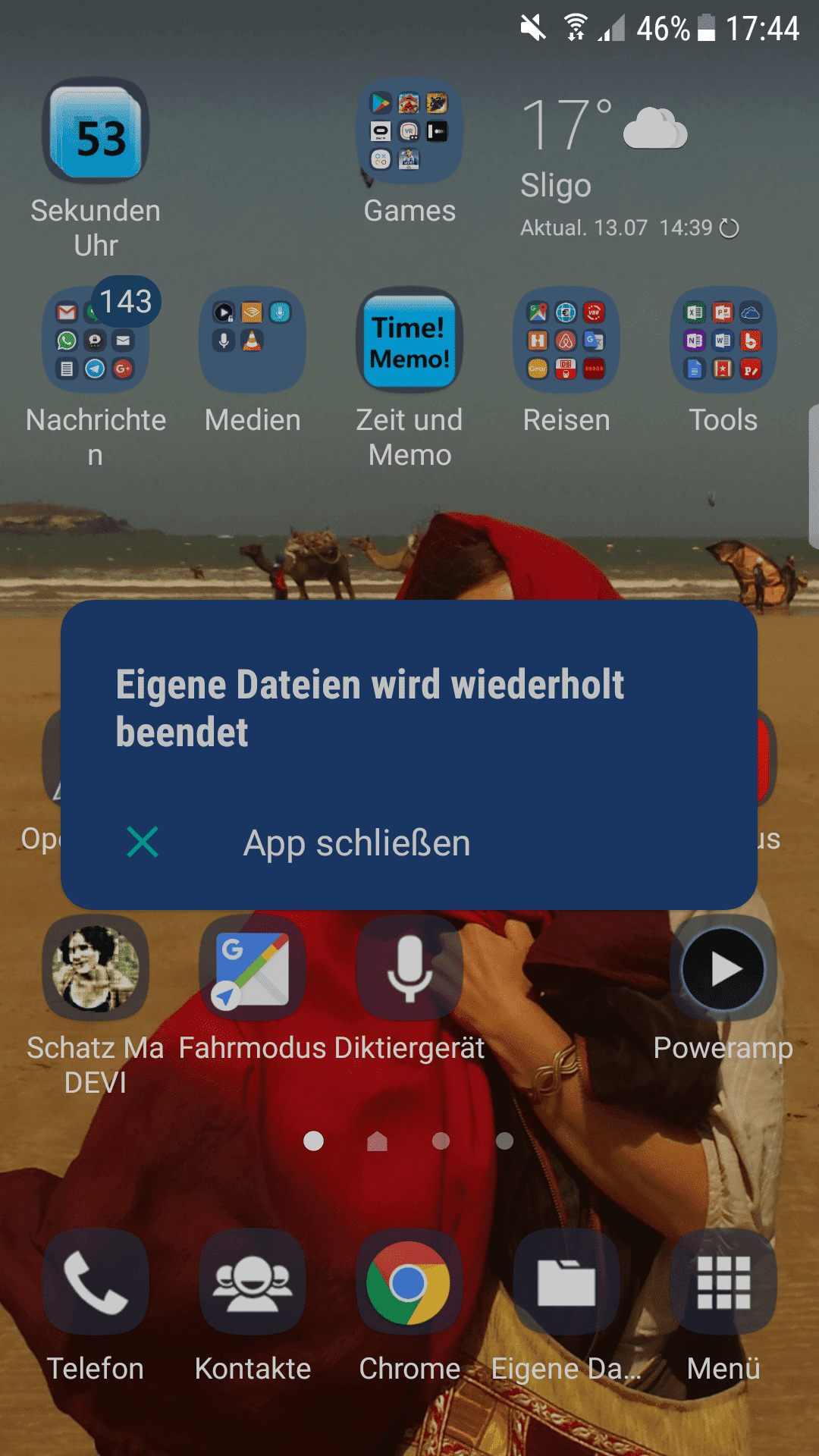Viewport: 819px width, 1456px height.
Task: Refresh the Sligo weather widget
Action: click(729, 228)
